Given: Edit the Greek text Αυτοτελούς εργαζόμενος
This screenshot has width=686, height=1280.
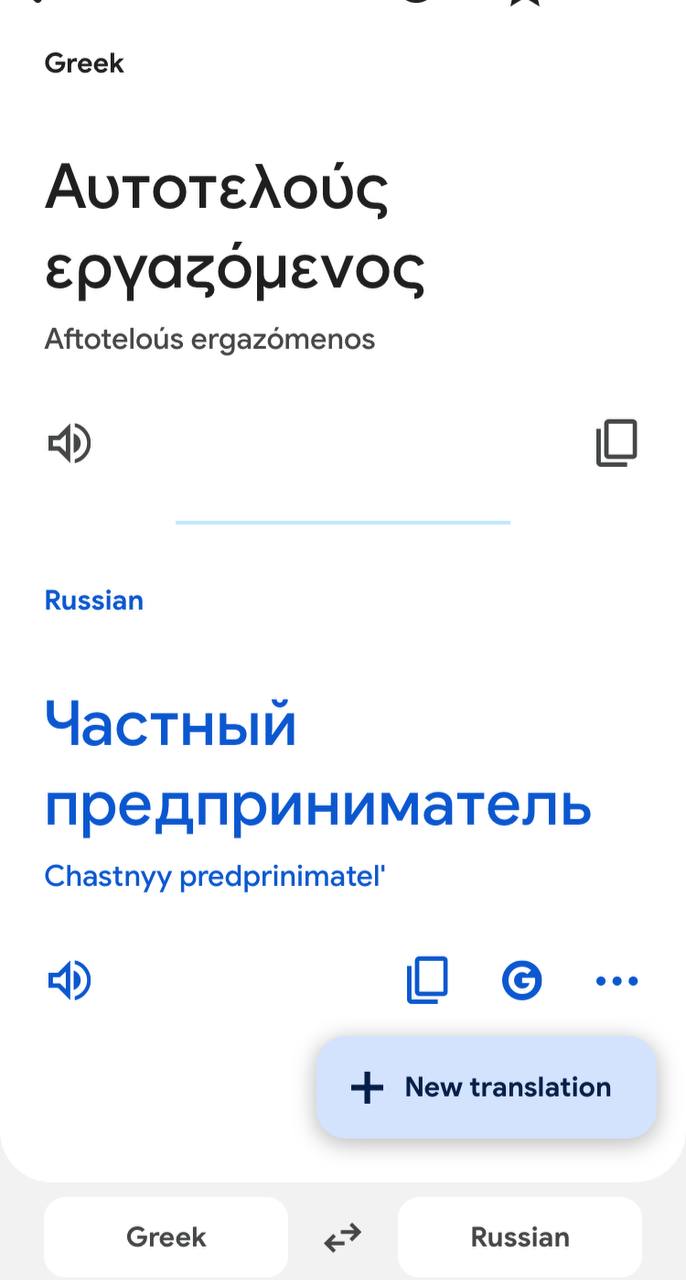Looking at the screenshot, I should pos(234,228).
